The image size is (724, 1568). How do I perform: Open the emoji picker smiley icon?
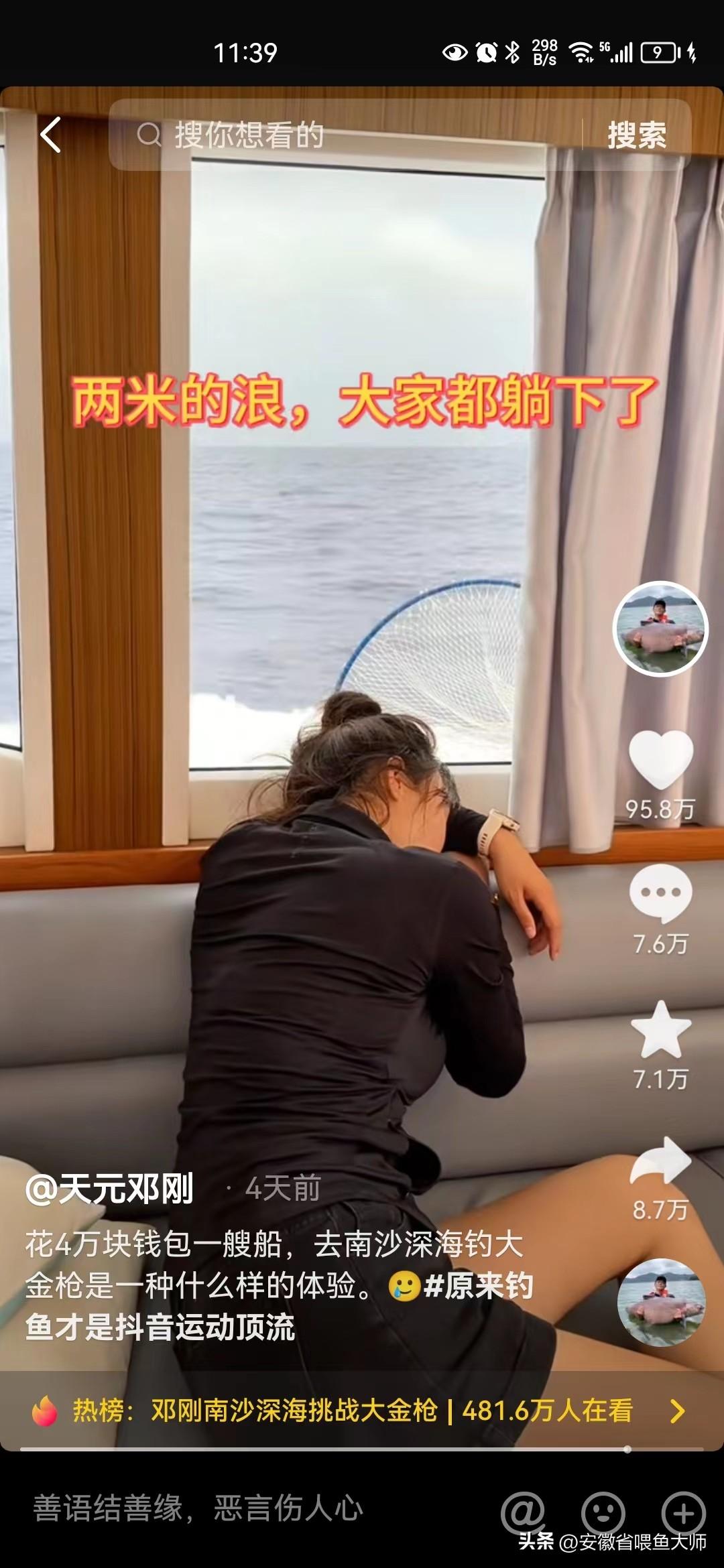tap(603, 1512)
